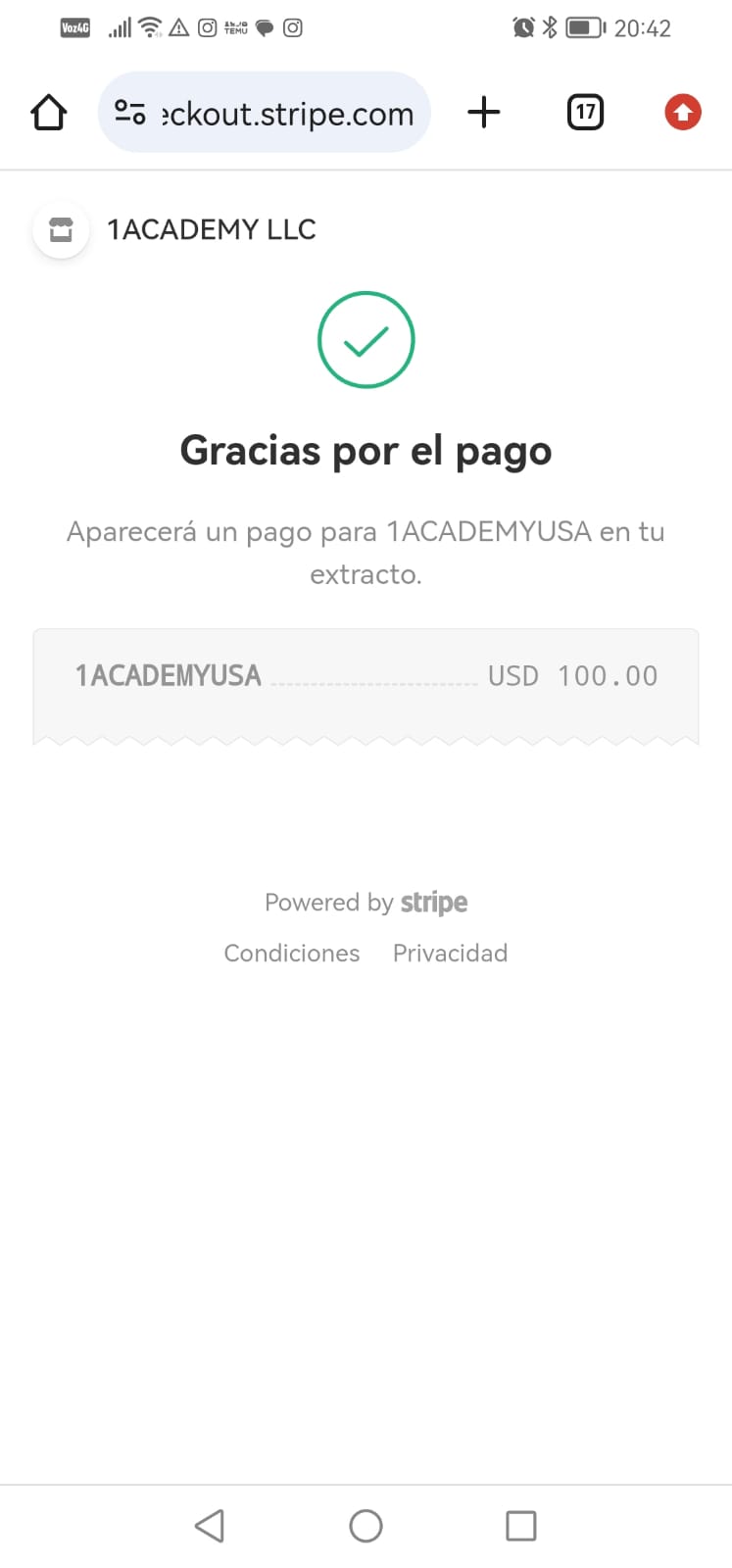Open the Privacidad link
This screenshot has width=732, height=1568.
pyautogui.click(x=450, y=954)
